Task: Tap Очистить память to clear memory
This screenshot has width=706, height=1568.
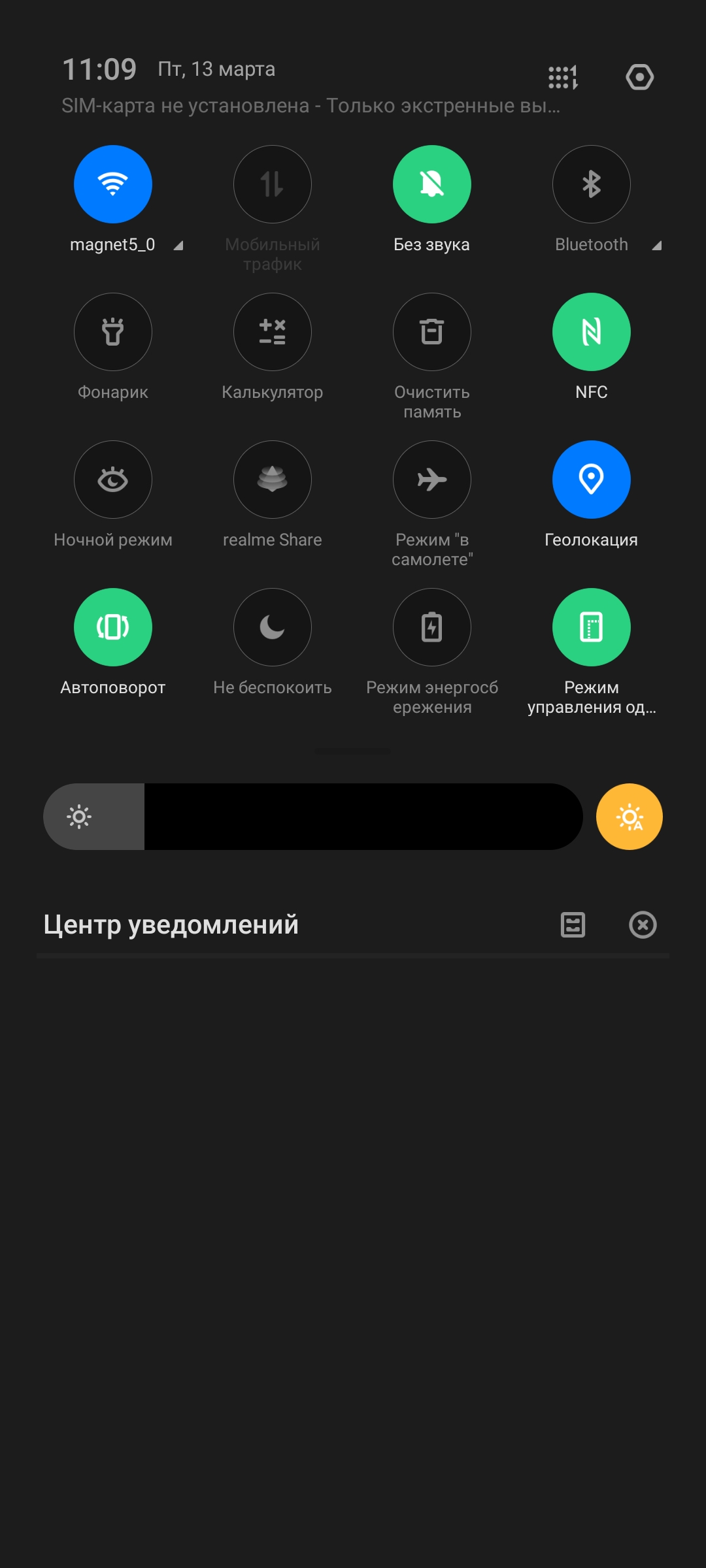Action: point(432,332)
